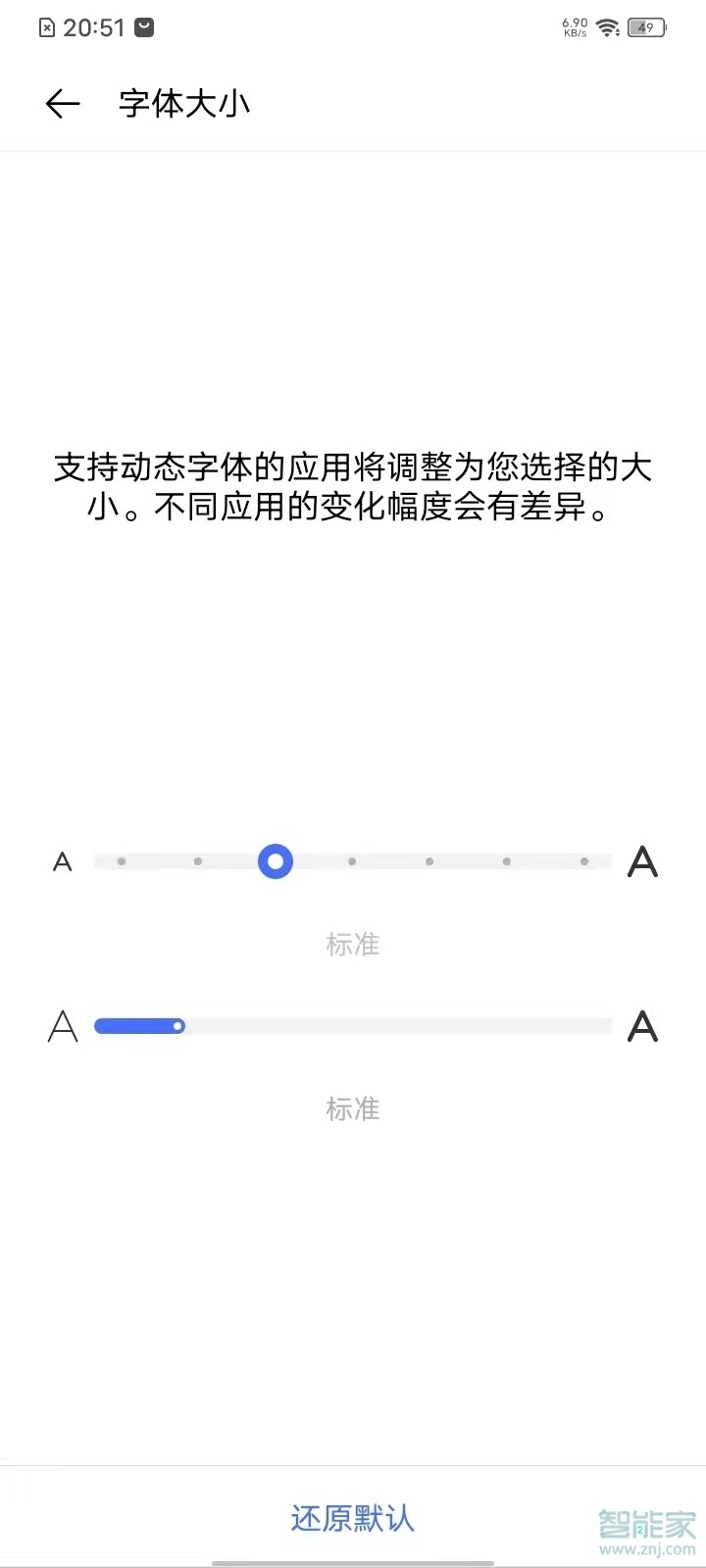Tap the 字体大小 title text
The width and height of the screenshot is (706, 1568).
click(x=183, y=103)
